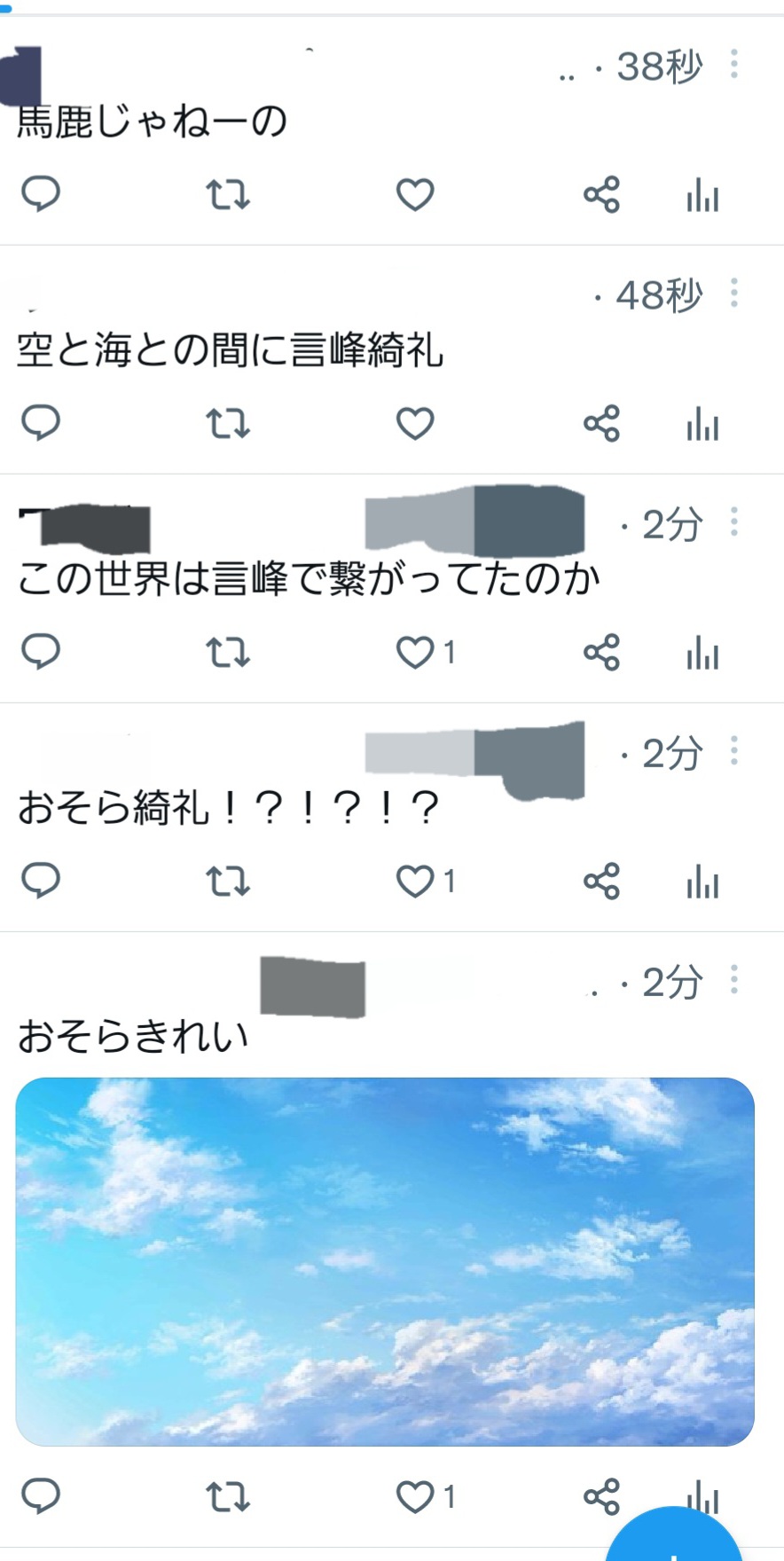Reply to the tweet 馬鹿じゃねーの
Viewport: 784px width, 1561px height.
pyautogui.click(x=41, y=193)
